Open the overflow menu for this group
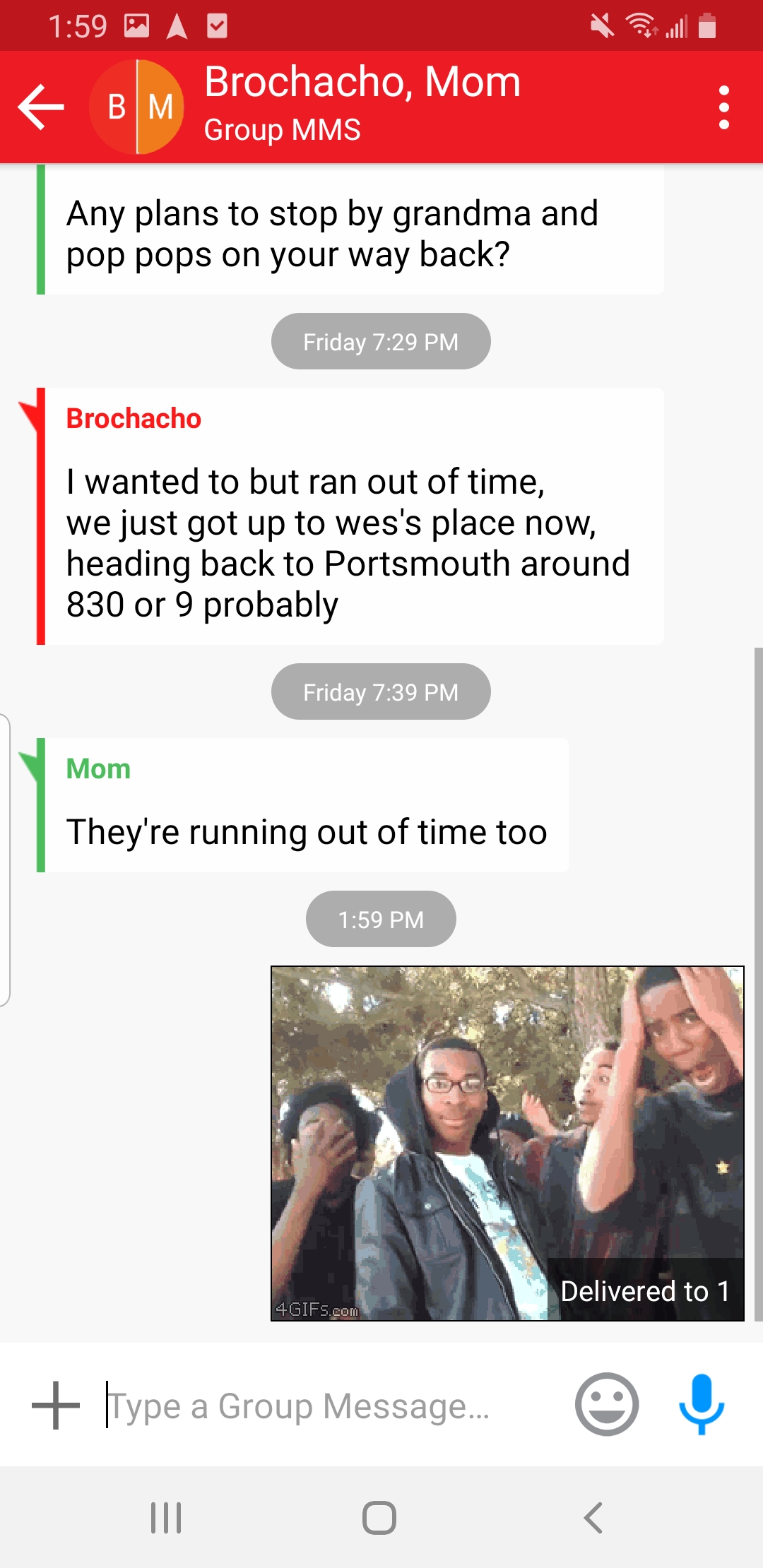The height and width of the screenshot is (1568, 763). point(723,107)
